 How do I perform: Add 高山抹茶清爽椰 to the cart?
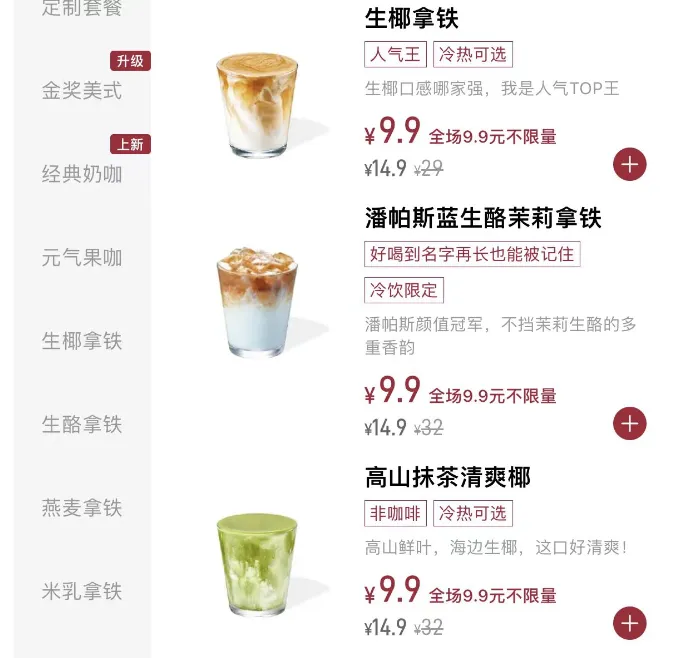click(x=629, y=624)
